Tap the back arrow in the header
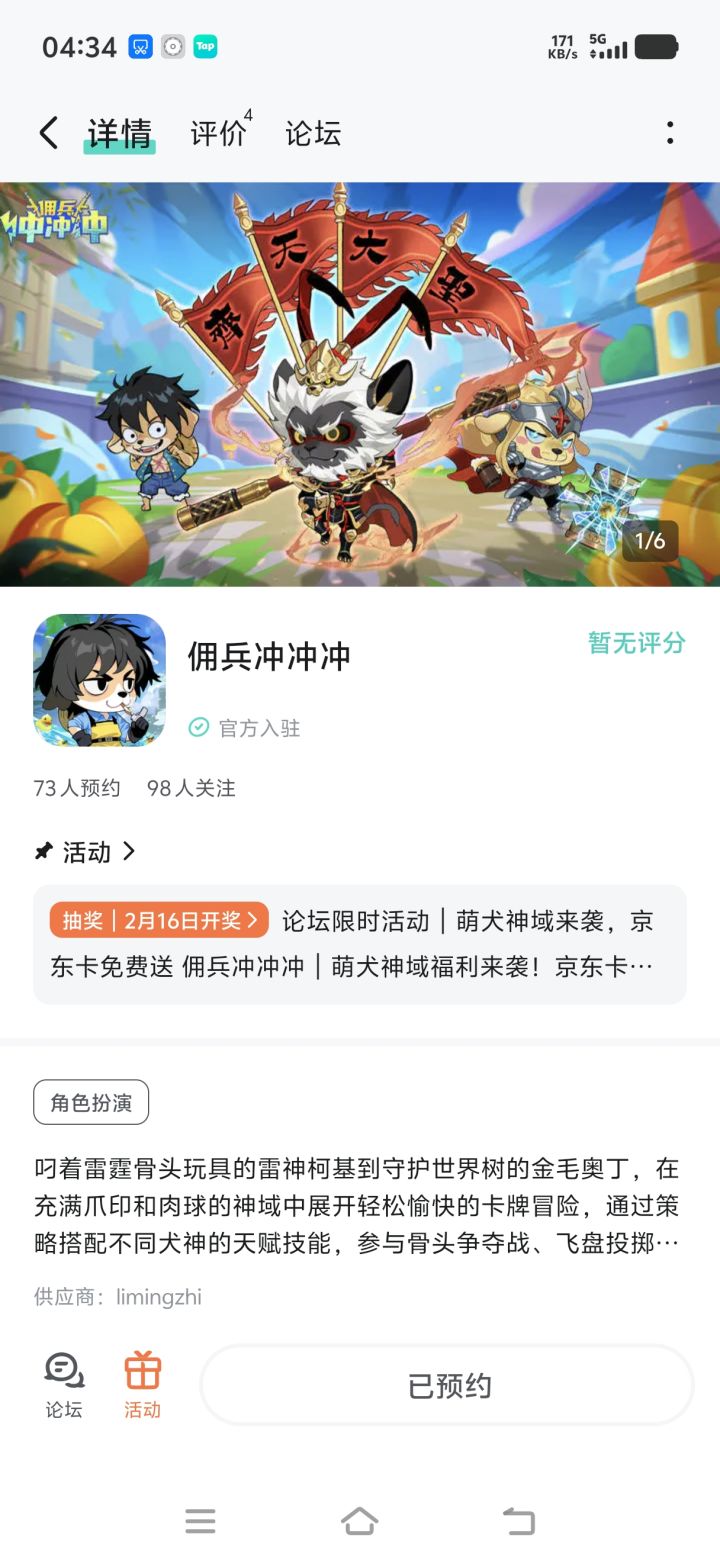 (47, 132)
